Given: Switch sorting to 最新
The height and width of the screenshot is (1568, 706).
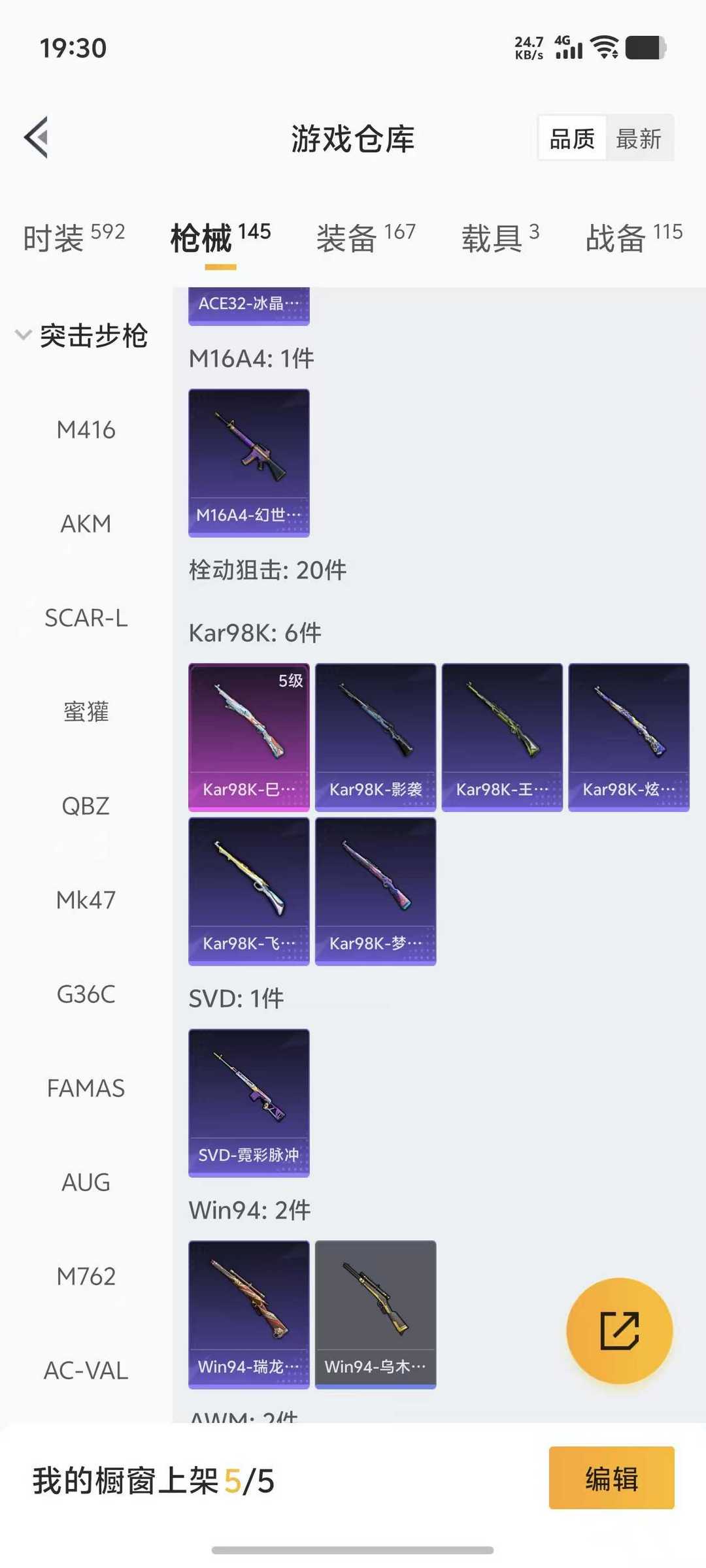Looking at the screenshot, I should tap(640, 138).
